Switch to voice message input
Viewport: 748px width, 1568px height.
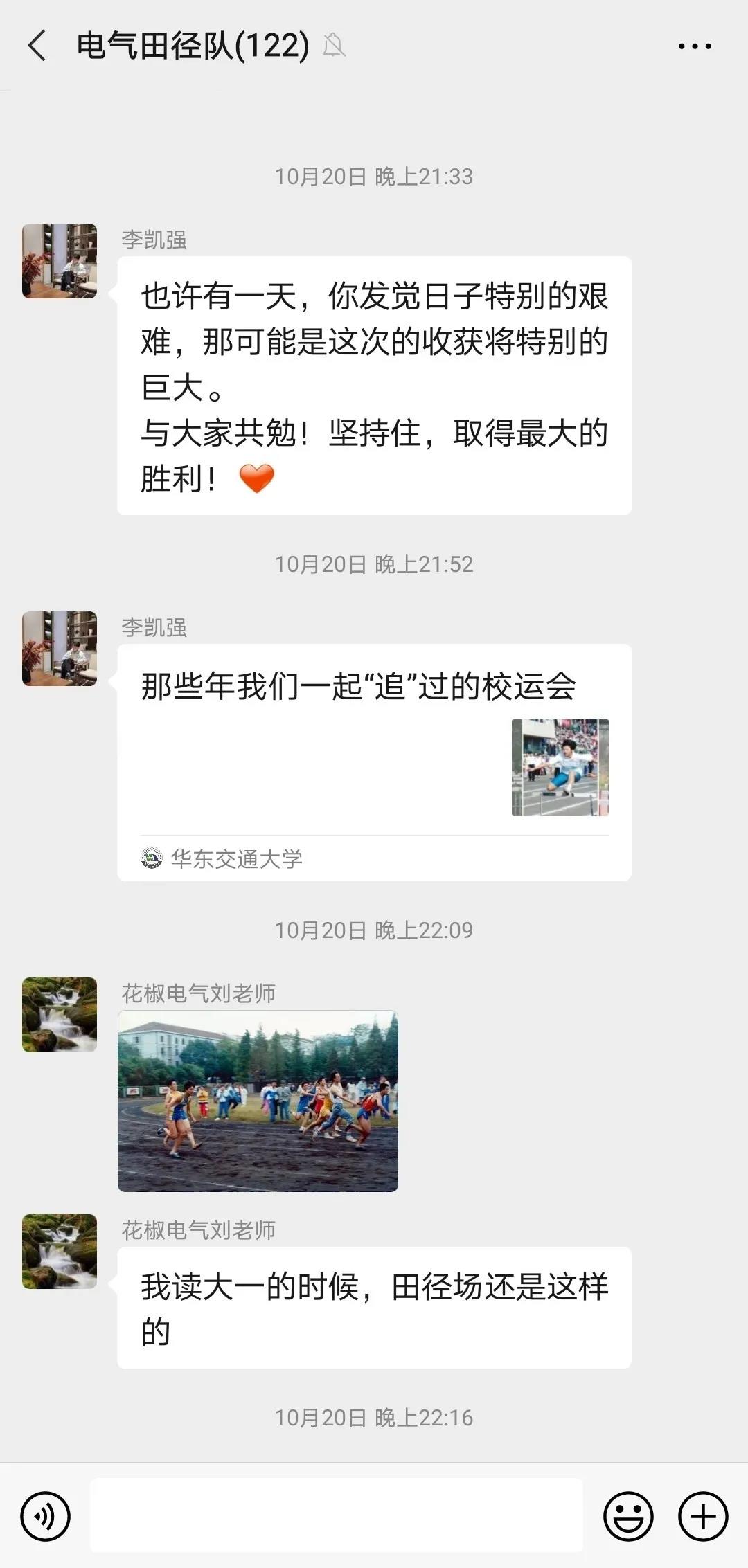pyautogui.click(x=46, y=1516)
